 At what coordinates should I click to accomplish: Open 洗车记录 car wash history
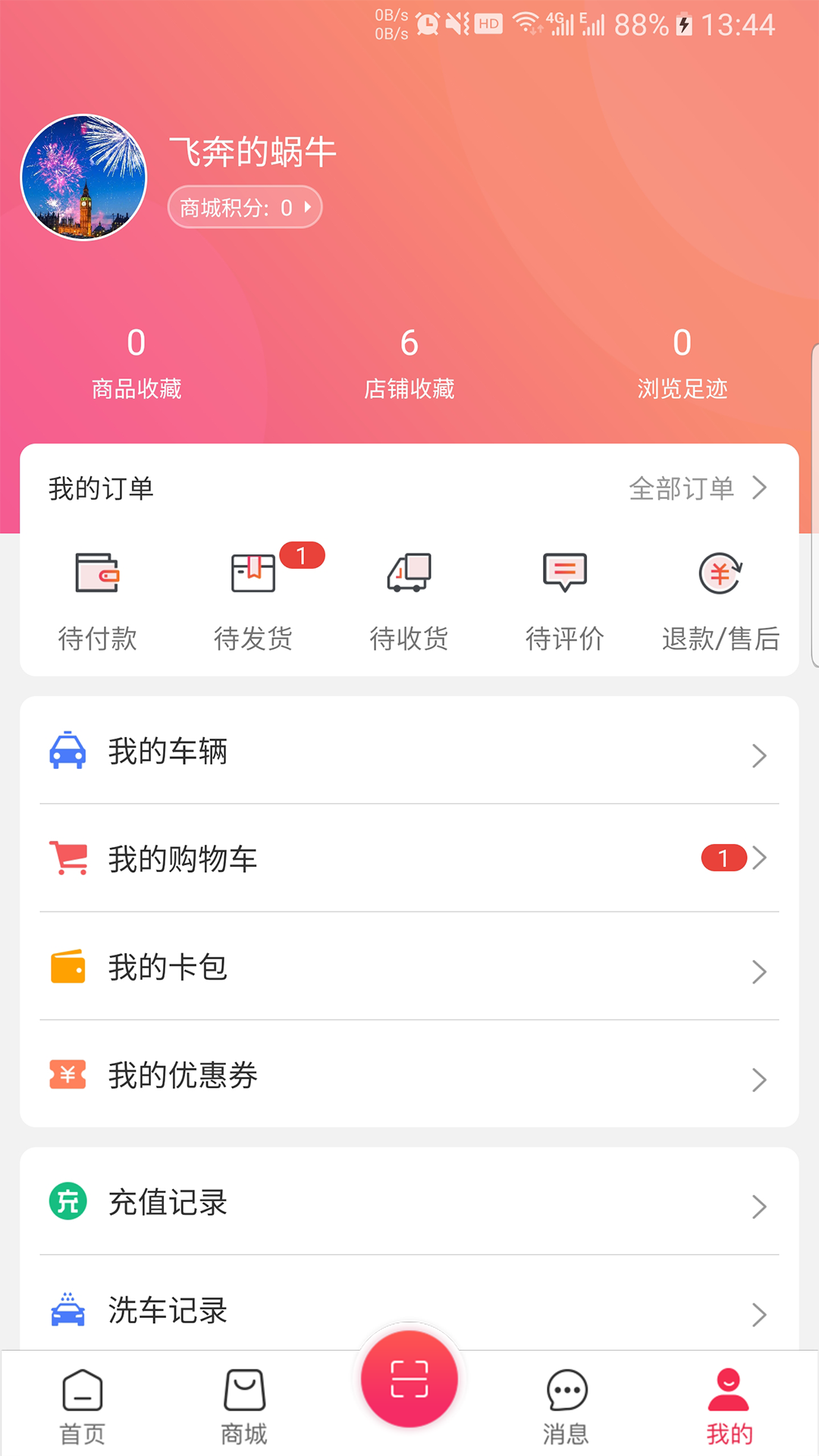[409, 1310]
